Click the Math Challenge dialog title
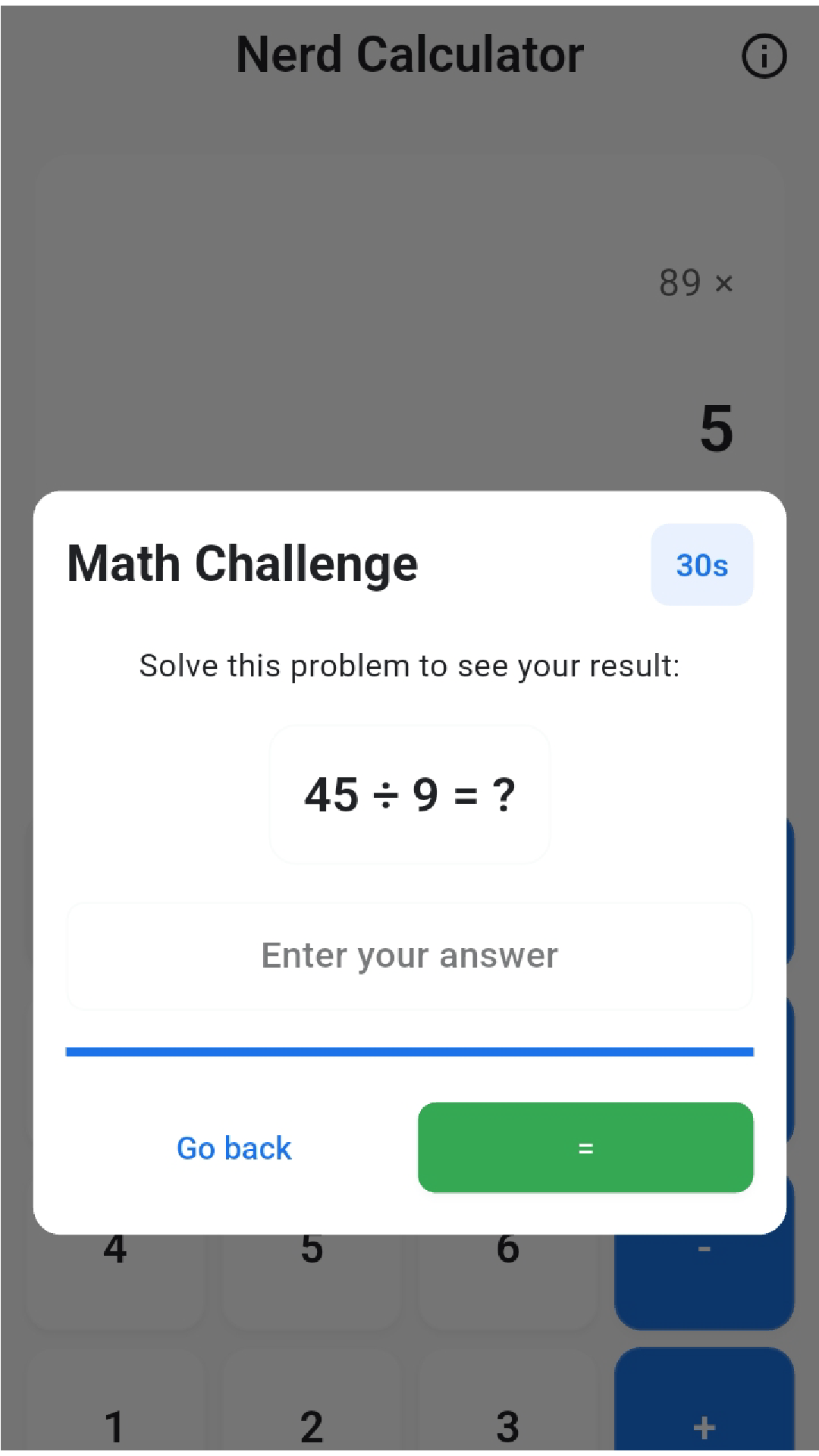Image resolution: width=819 pixels, height=1456 pixels. click(242, 563)
